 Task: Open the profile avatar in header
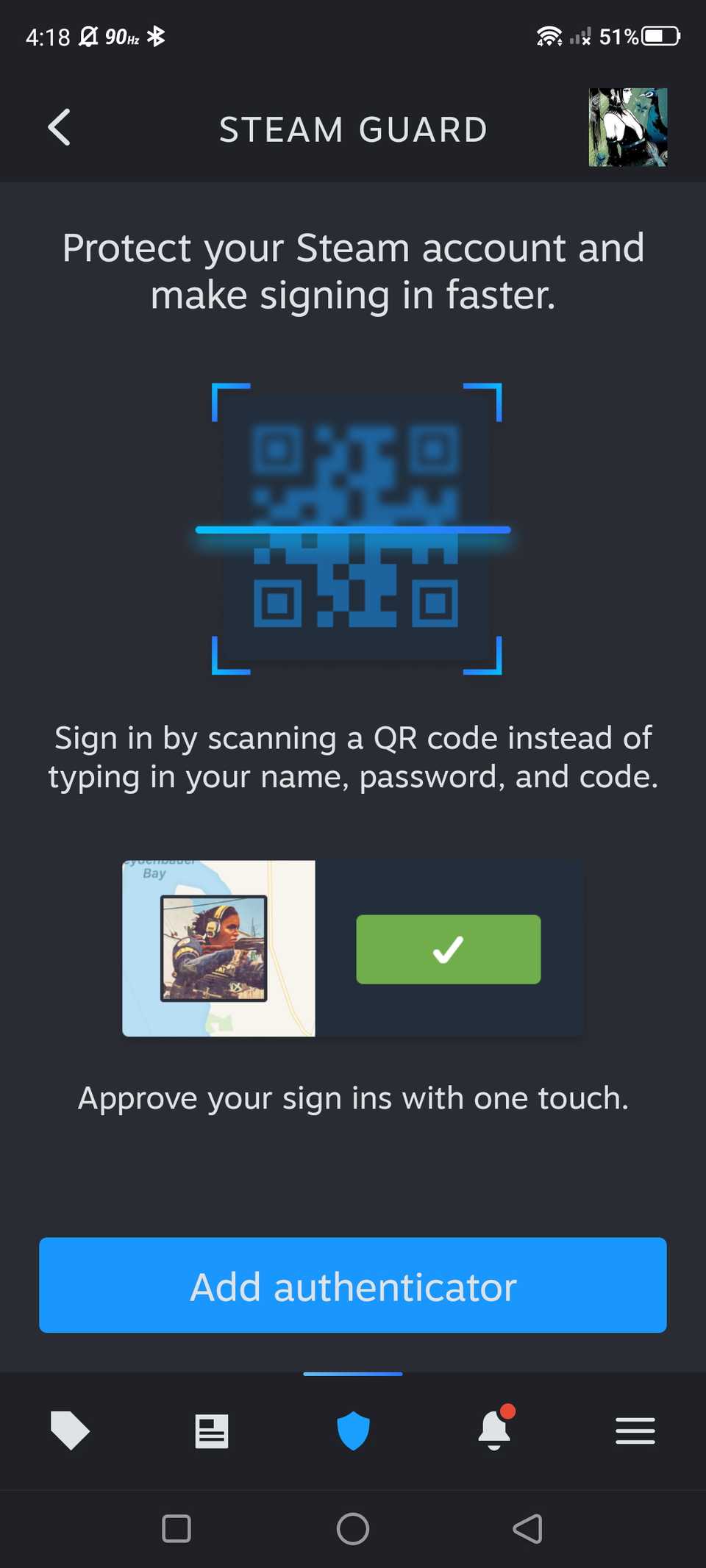[627, 128]
